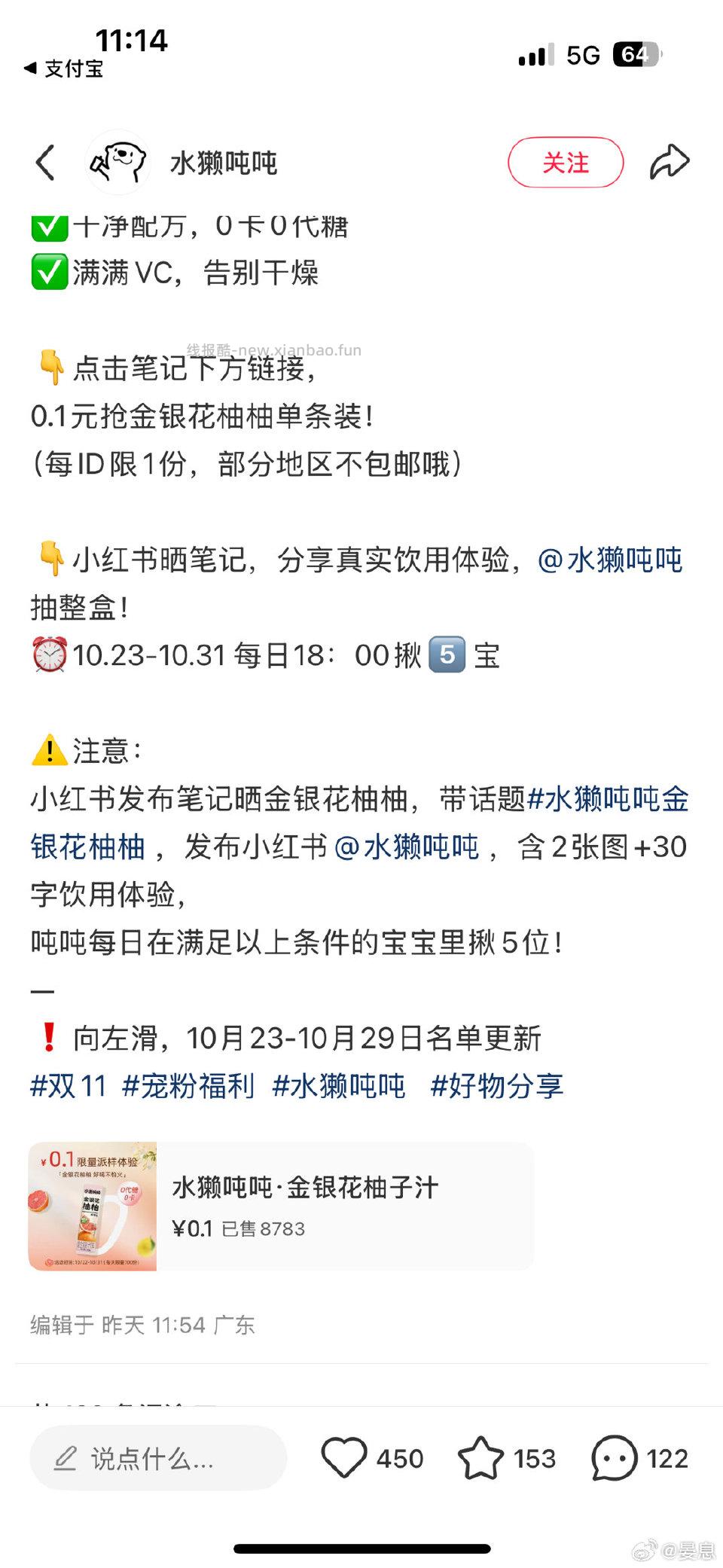This screenshot has height=1568, width=723.
Task: Tap the 水獭吨吨 profile avatar
Action: (x=118, y=162)
